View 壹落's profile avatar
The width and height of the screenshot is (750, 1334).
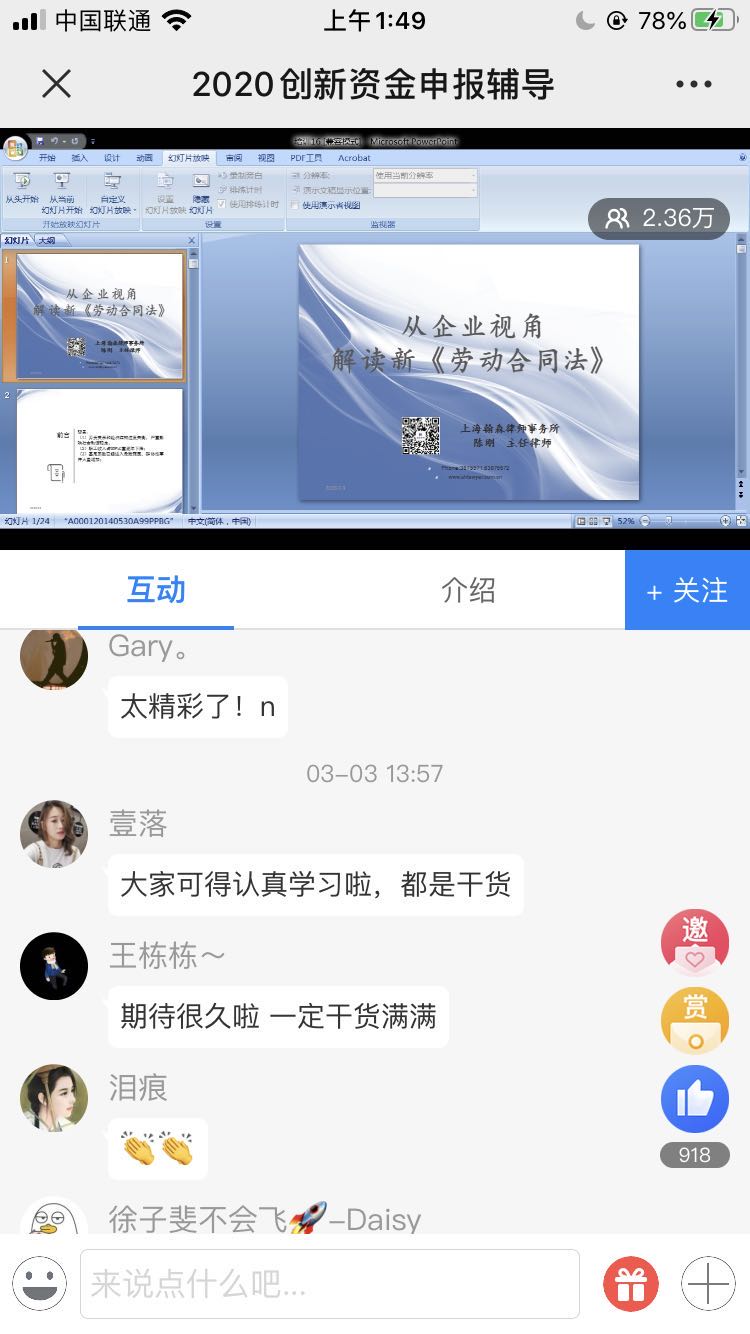click(54, 833)
